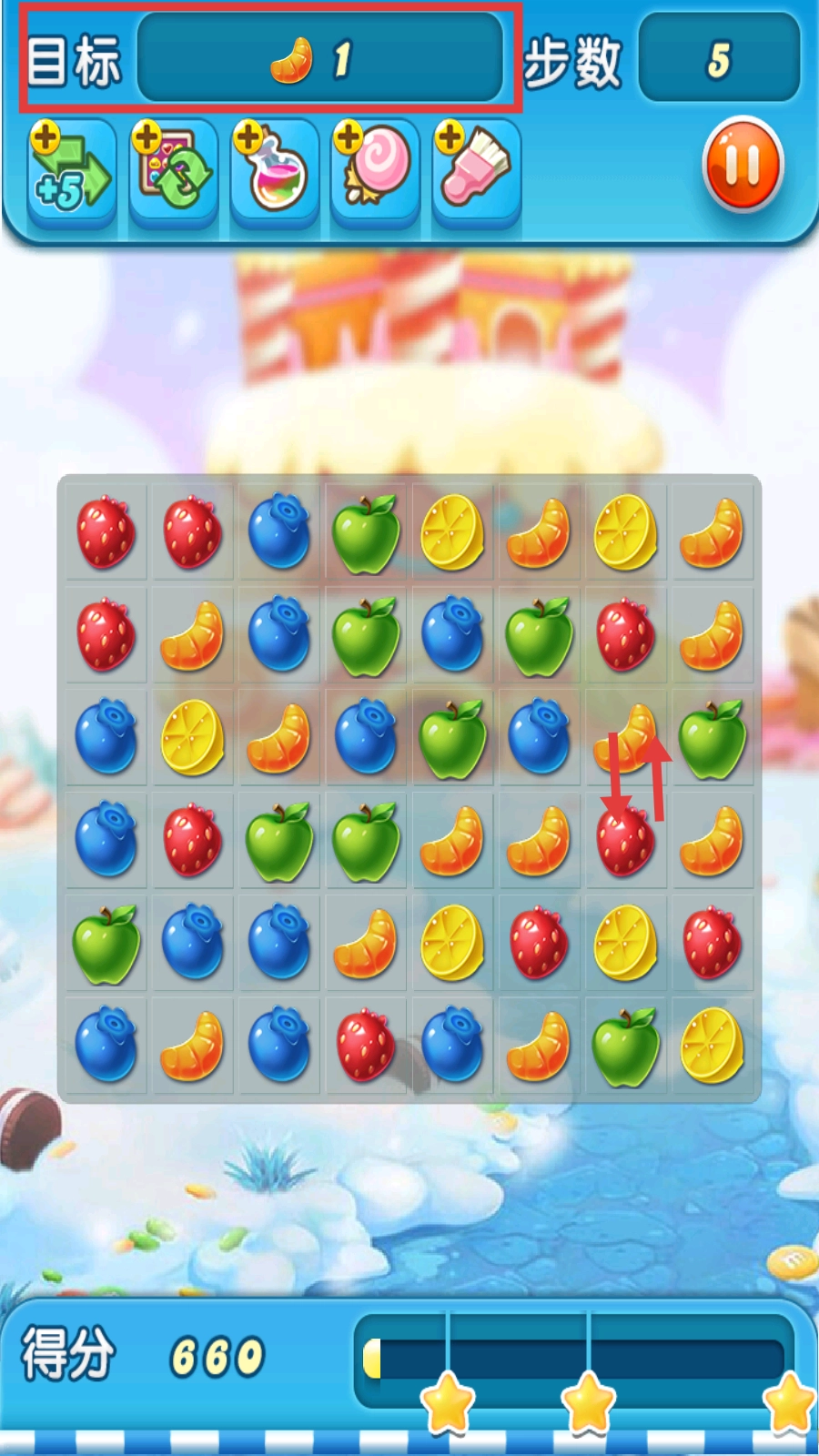The height and width of the screenshot is (1456, 819).
Task: Activate the board shuffle booster
Action: [173, 173]
